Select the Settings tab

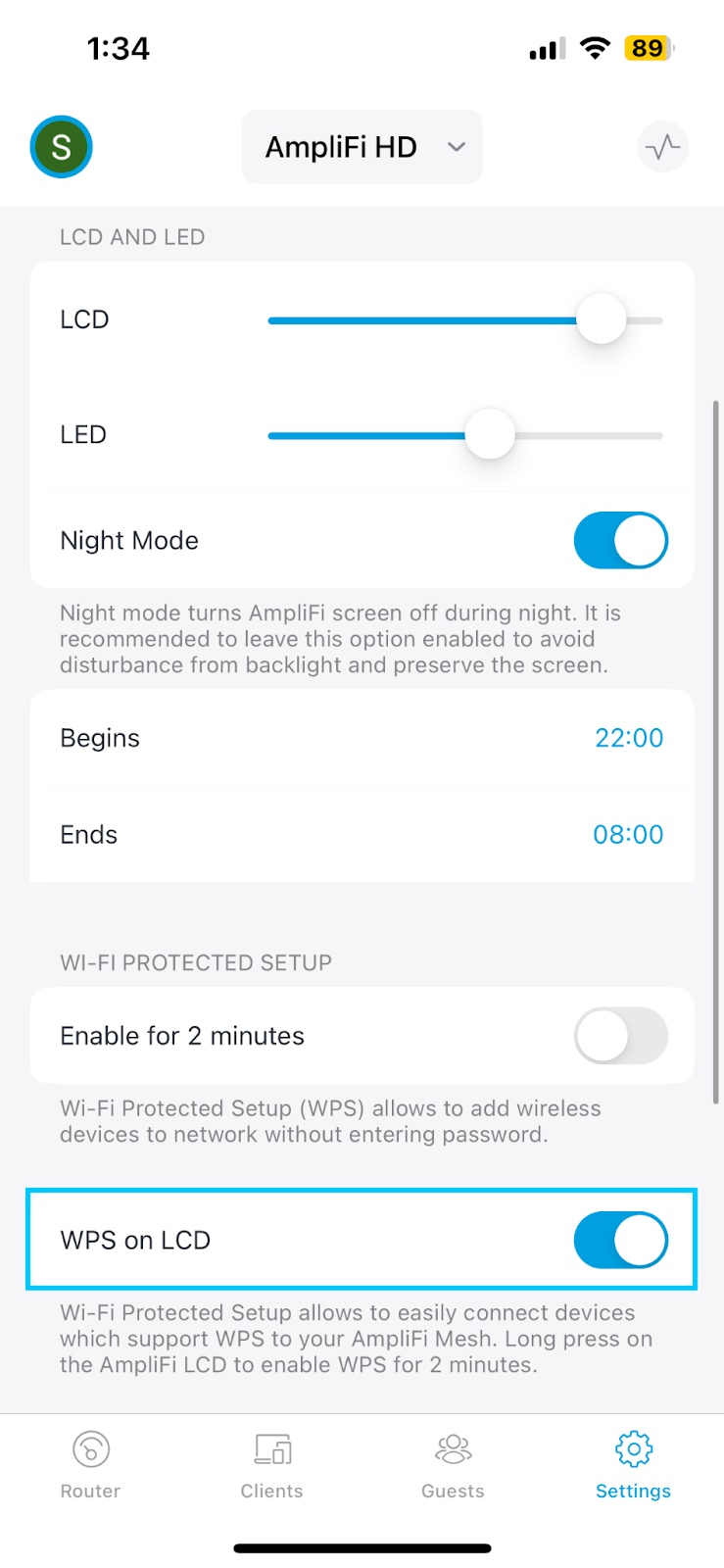click(633, 1464)
